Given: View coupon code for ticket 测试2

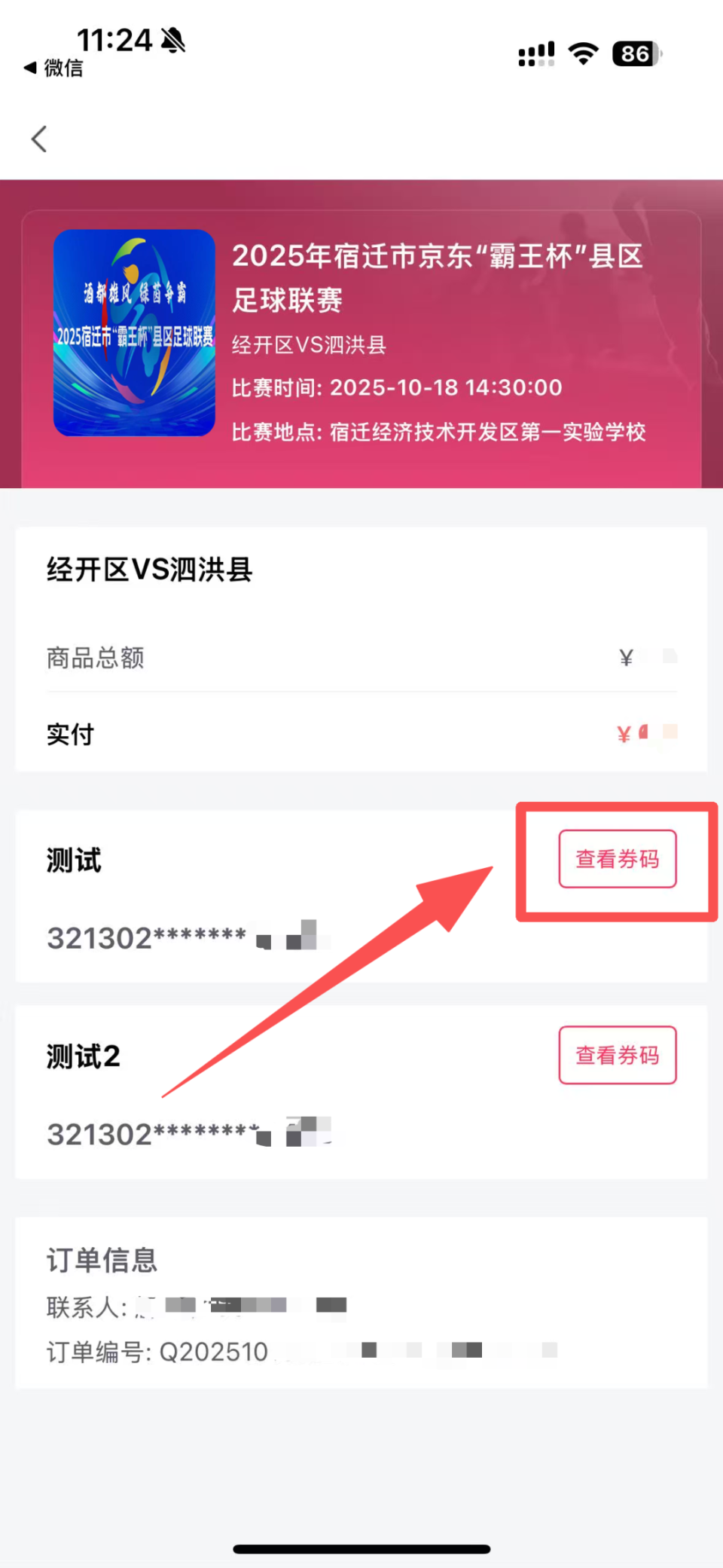Looking at the screenshot, I should tap(616, 1056).
